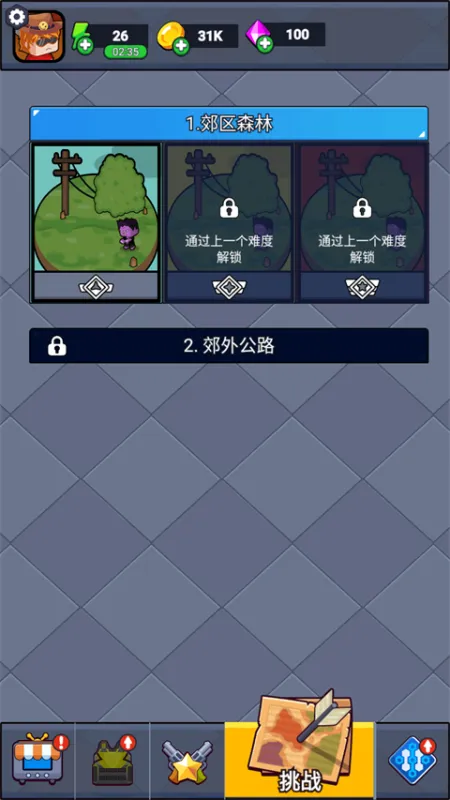Image resolution: width=450 pixels, height=800 pixels.
Task: Add more energy with green plus
Action: (x=85, y=45)
